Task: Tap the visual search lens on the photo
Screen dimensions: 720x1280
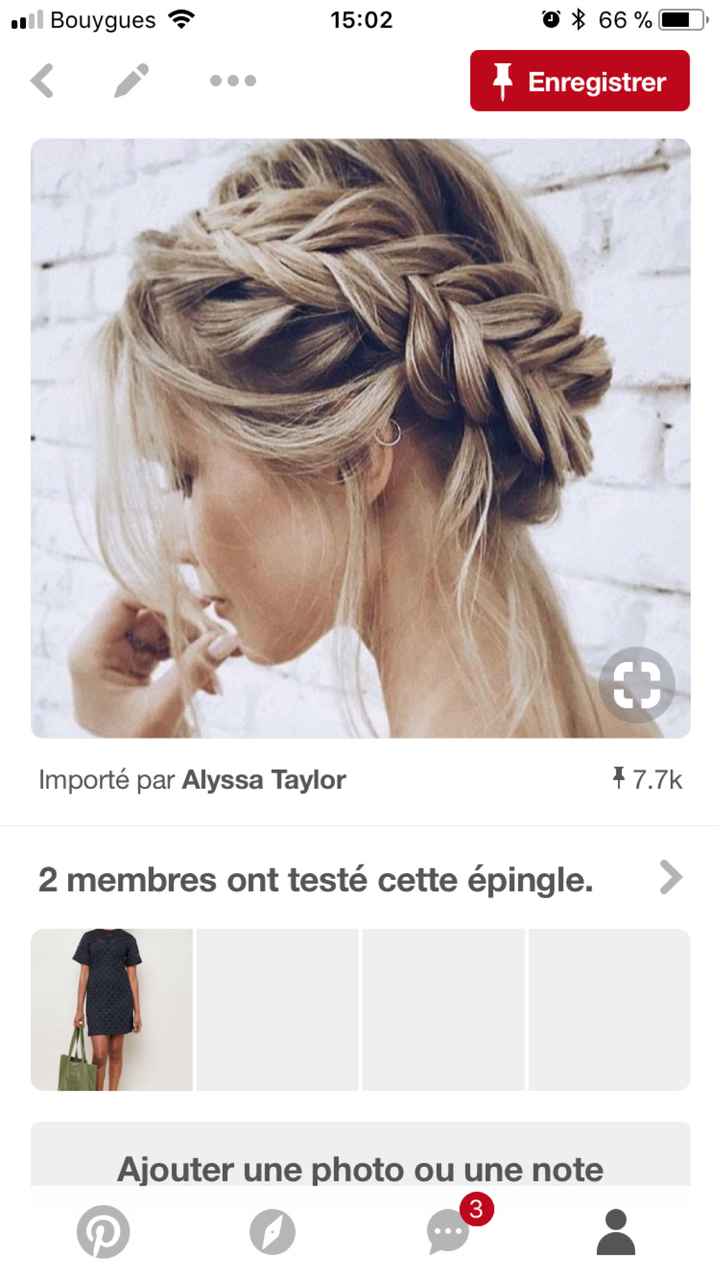Action: pos(637,684)
